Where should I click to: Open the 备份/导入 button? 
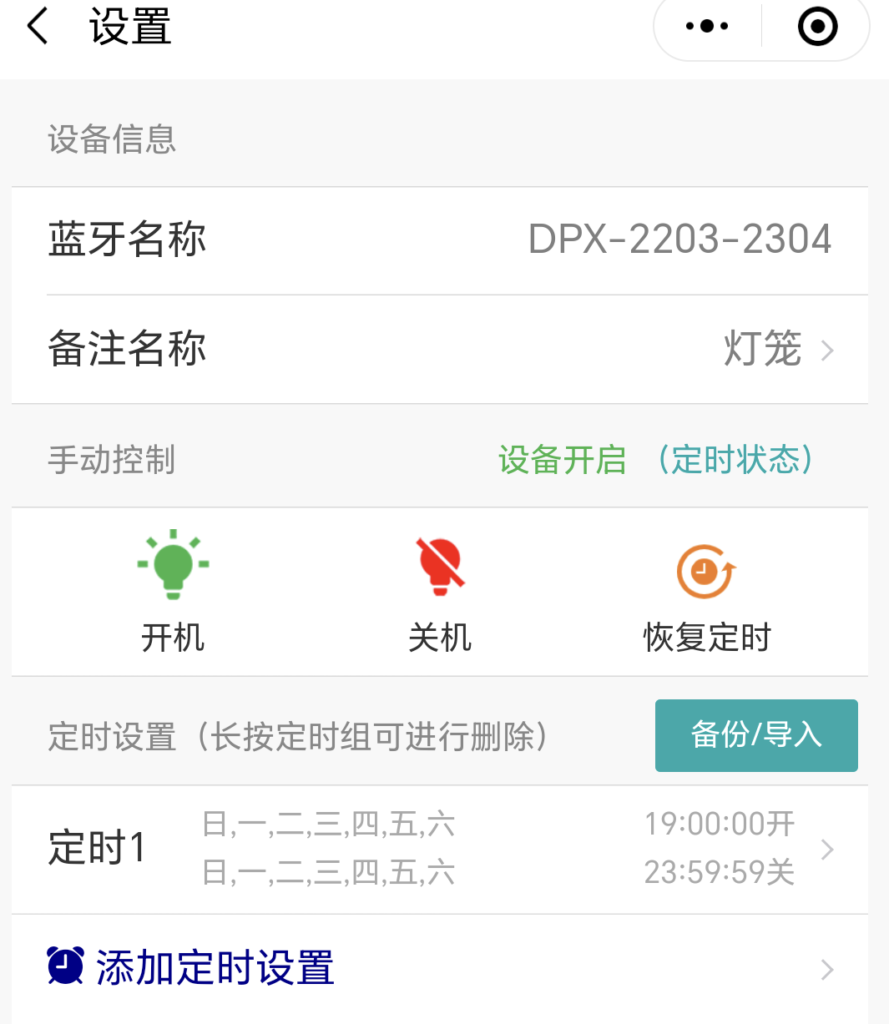coord(756,735)
